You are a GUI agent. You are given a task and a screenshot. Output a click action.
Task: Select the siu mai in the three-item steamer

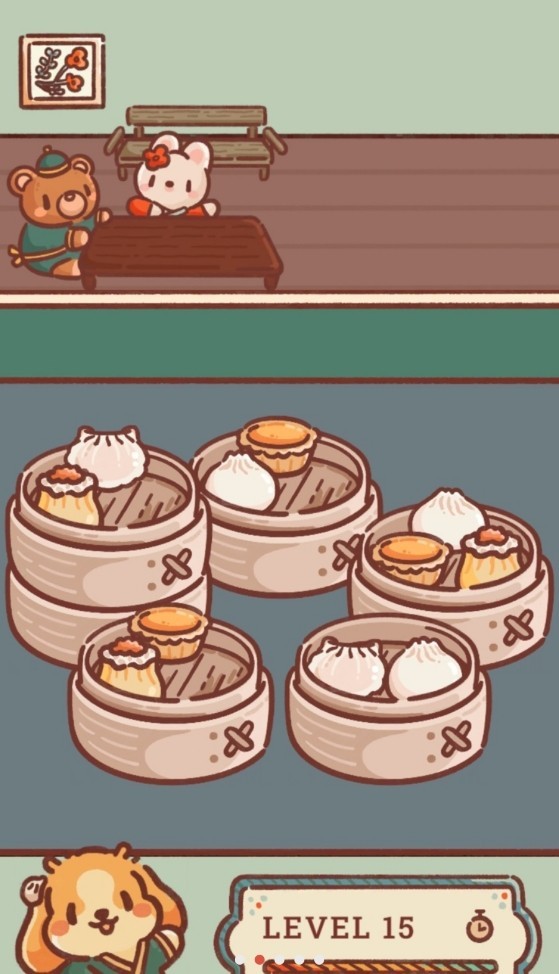point(491,557)
